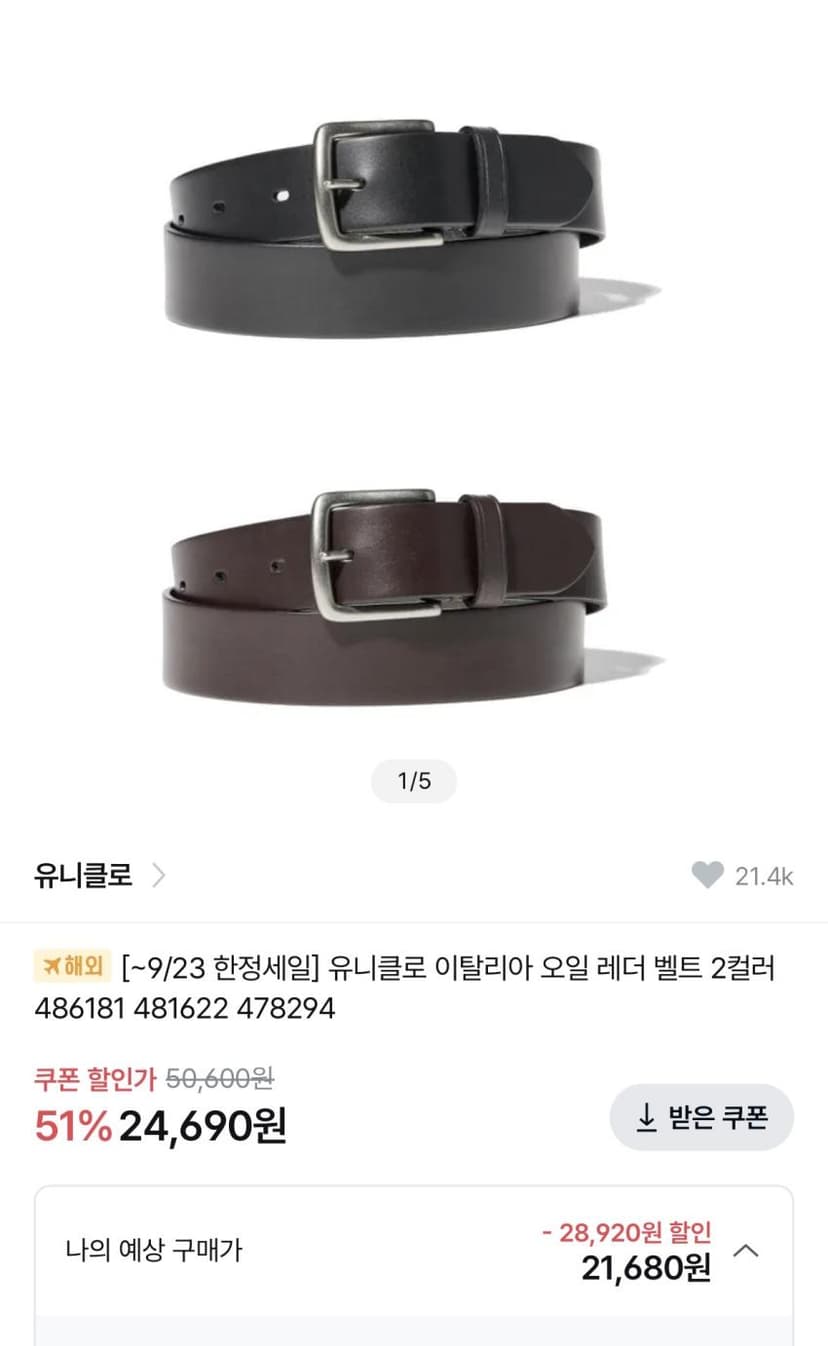Screen dimensions: 828x1346
Task: Open the 유니클로 brand page
Action: (x=99, y=876)
